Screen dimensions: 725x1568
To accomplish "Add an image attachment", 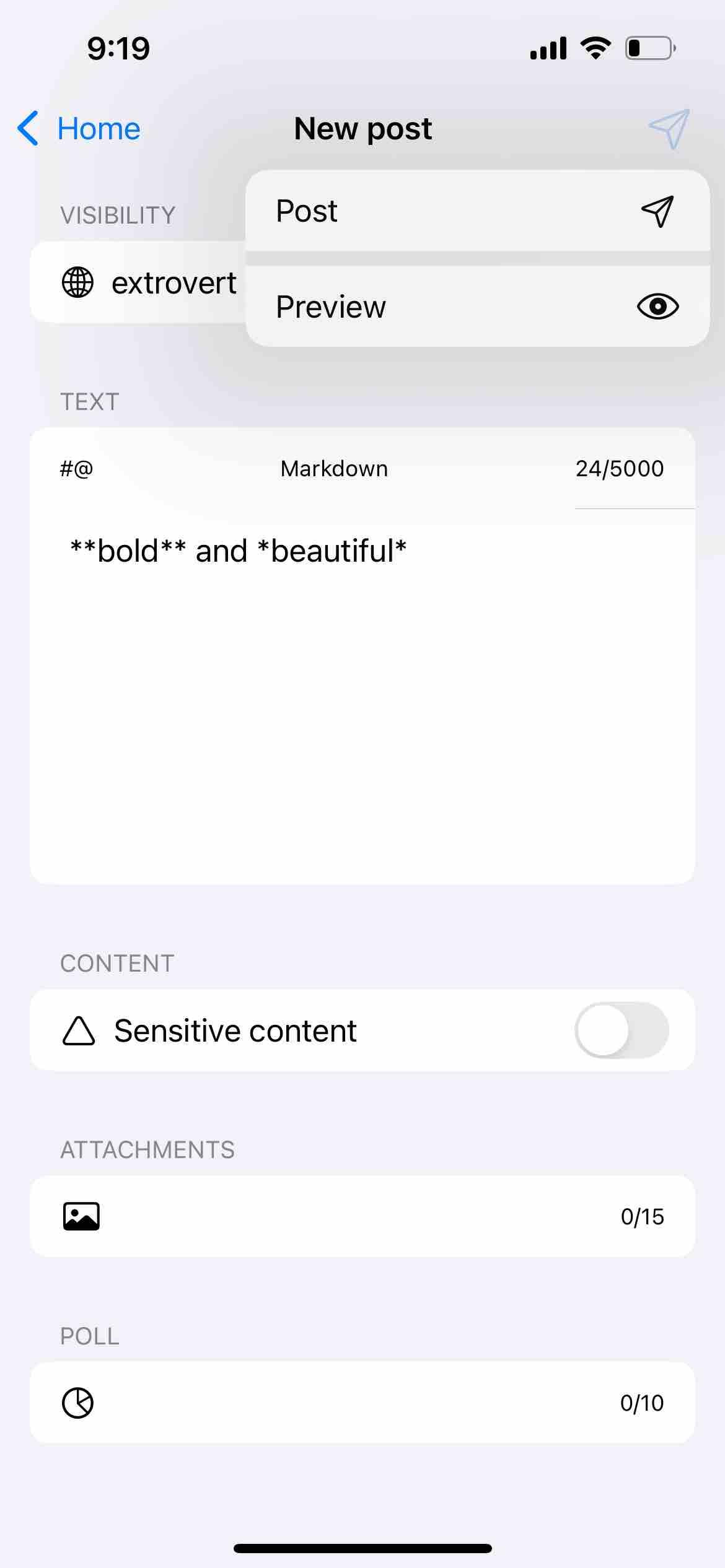I will [x=81, y=1216].
